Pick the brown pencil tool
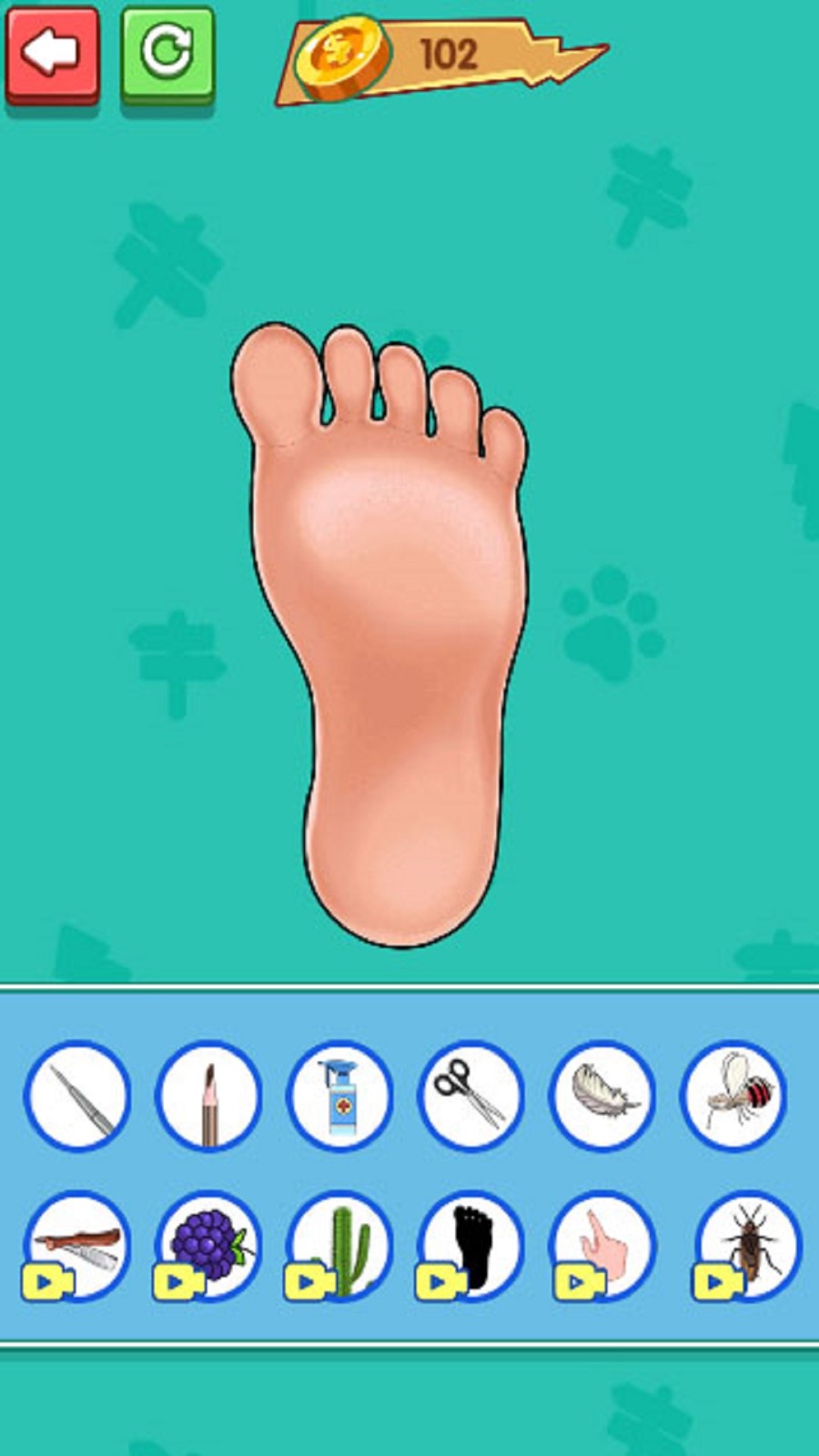This screenshot has height=1456, width=819. 208,1095
